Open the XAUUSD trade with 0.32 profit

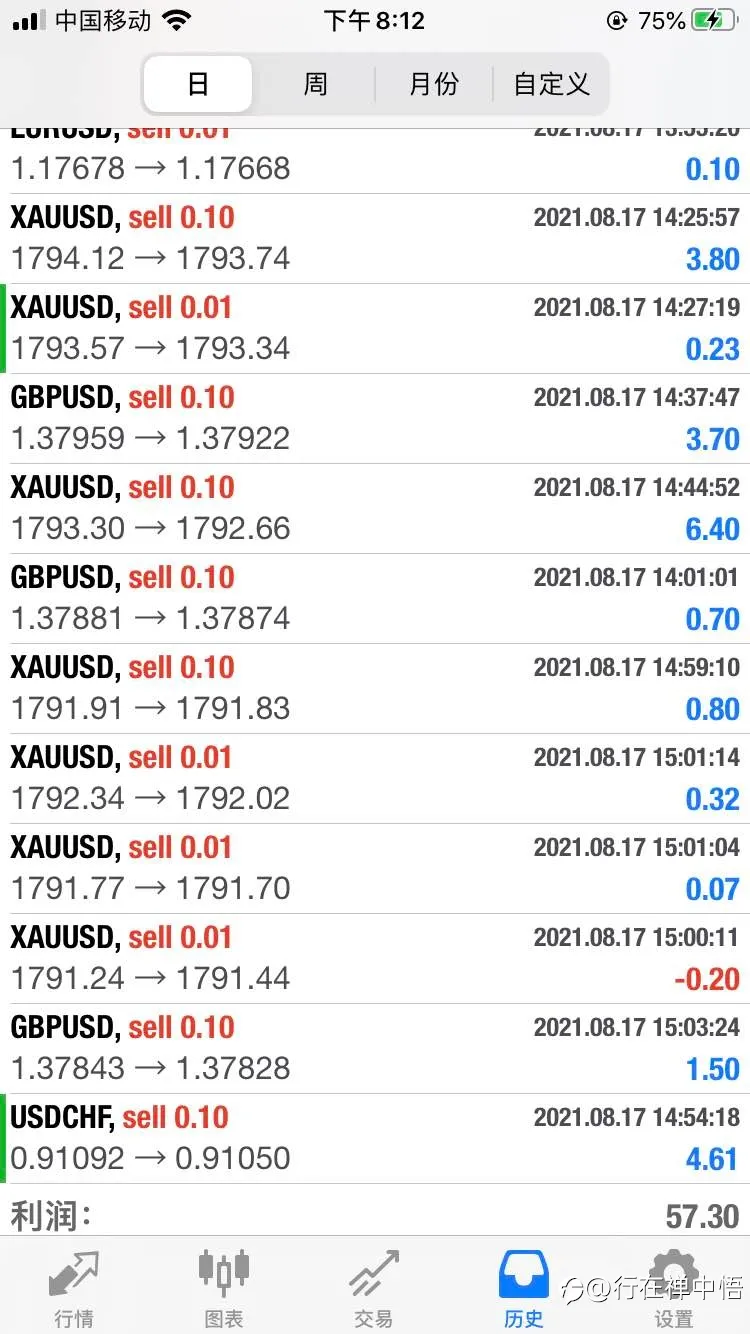point(375,779)
